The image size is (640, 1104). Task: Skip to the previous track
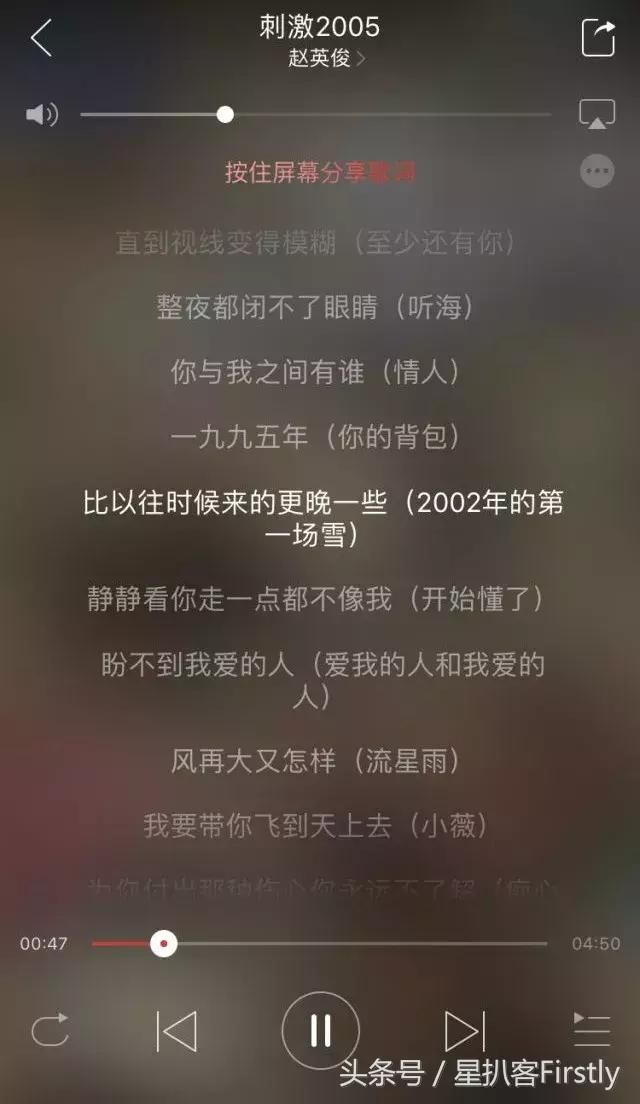point(177,1030)
